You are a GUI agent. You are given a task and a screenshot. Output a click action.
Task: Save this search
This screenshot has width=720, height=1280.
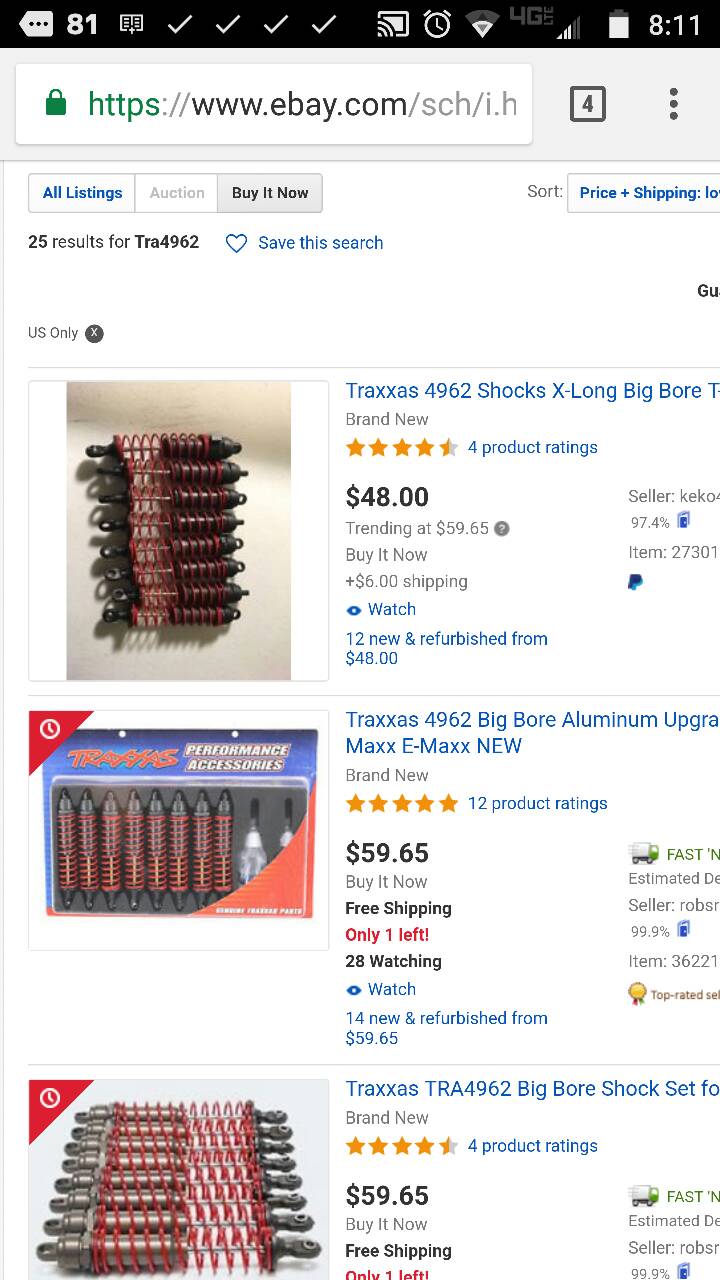305,243
